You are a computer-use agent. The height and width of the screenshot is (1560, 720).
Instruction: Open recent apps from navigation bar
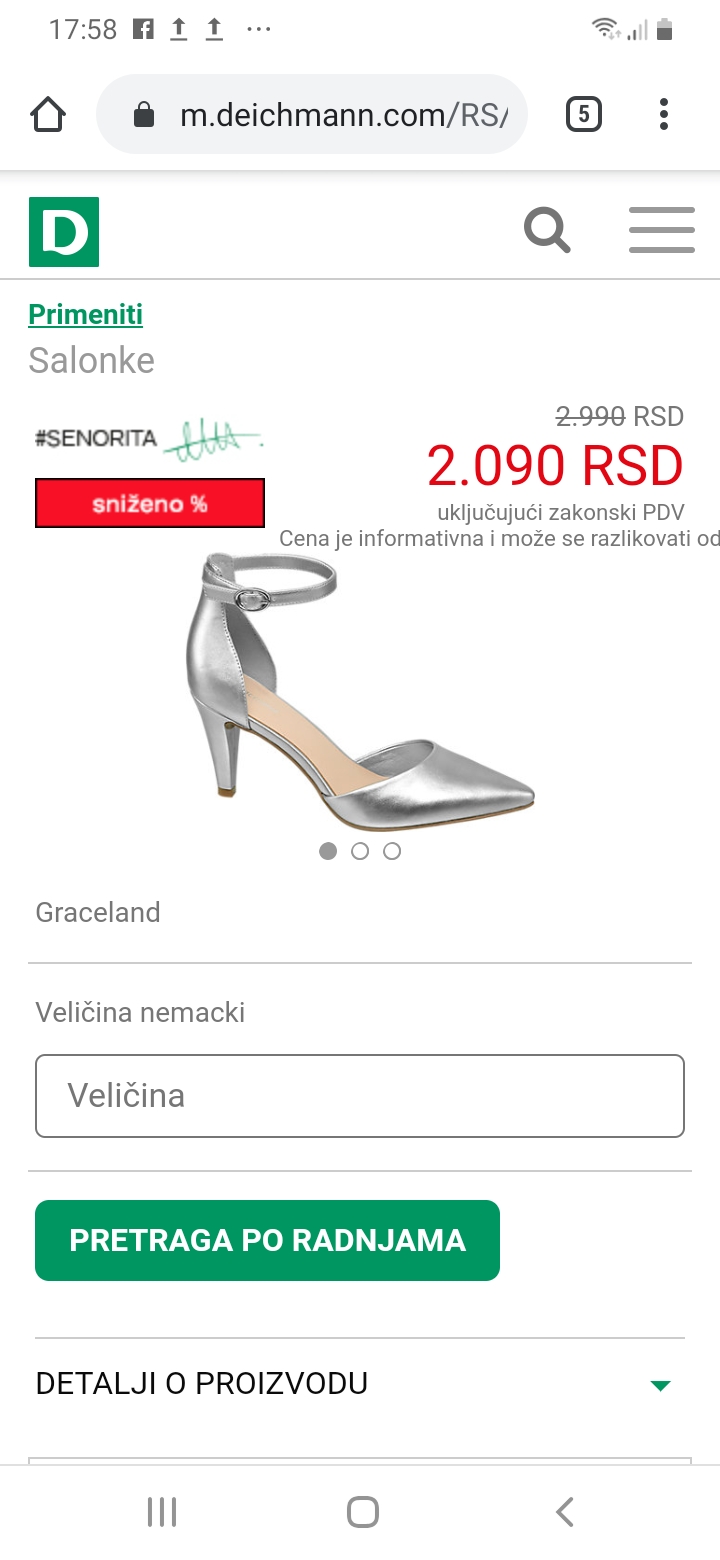(x=162, y=1512)
